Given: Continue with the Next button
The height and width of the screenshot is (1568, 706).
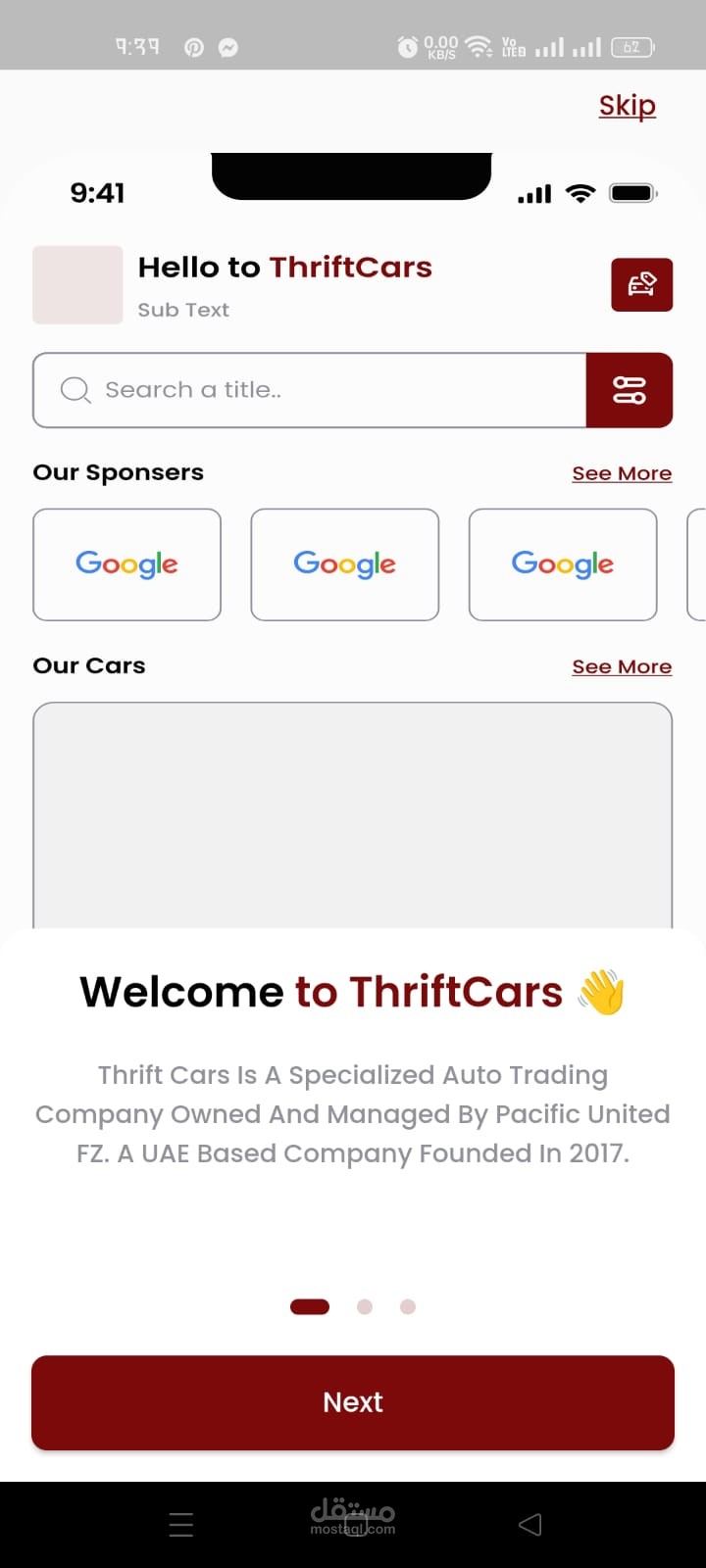Looking at the screenshot, I should click(353, 1402).
